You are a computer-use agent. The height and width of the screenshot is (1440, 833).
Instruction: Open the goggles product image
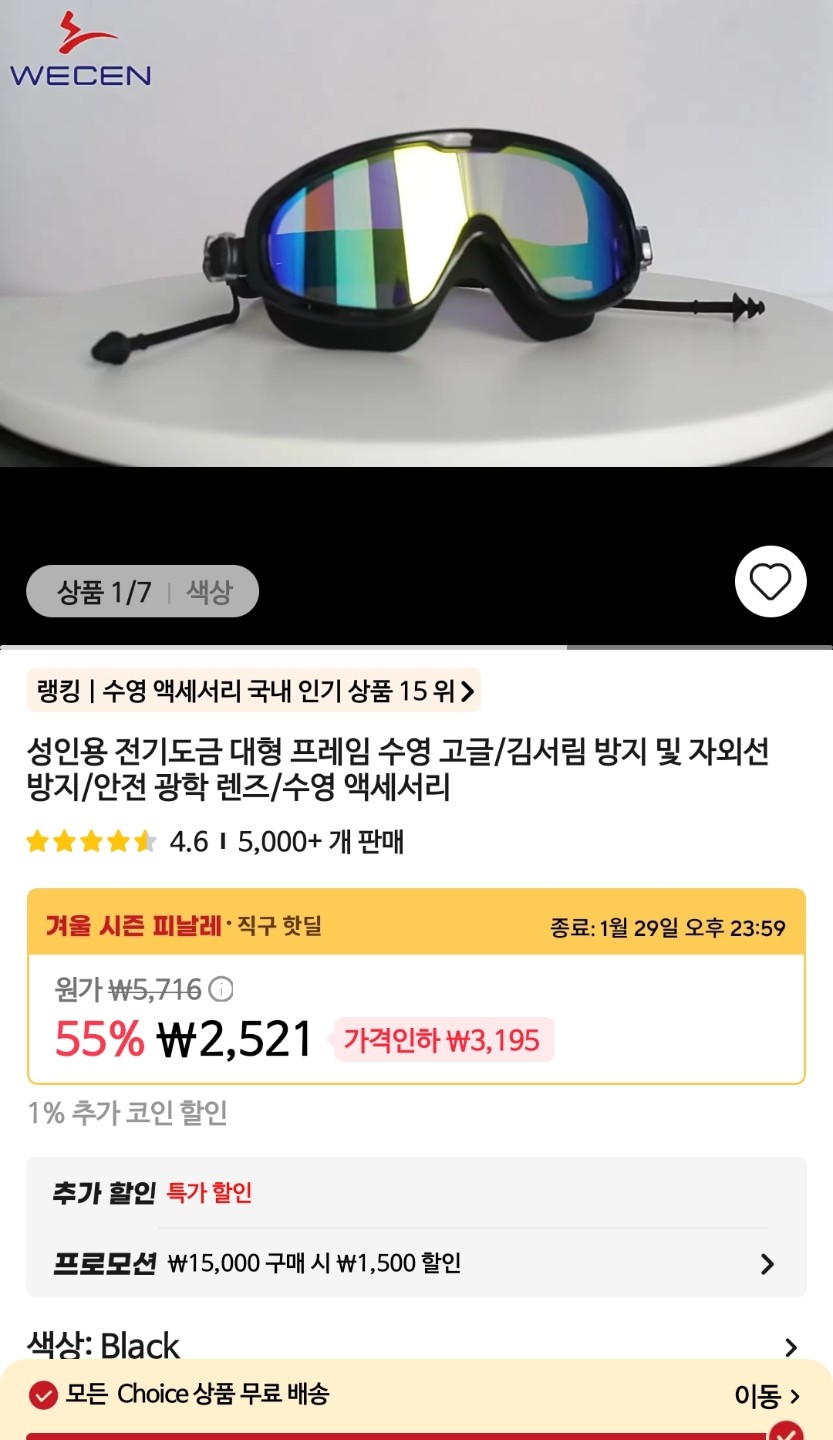416,240
